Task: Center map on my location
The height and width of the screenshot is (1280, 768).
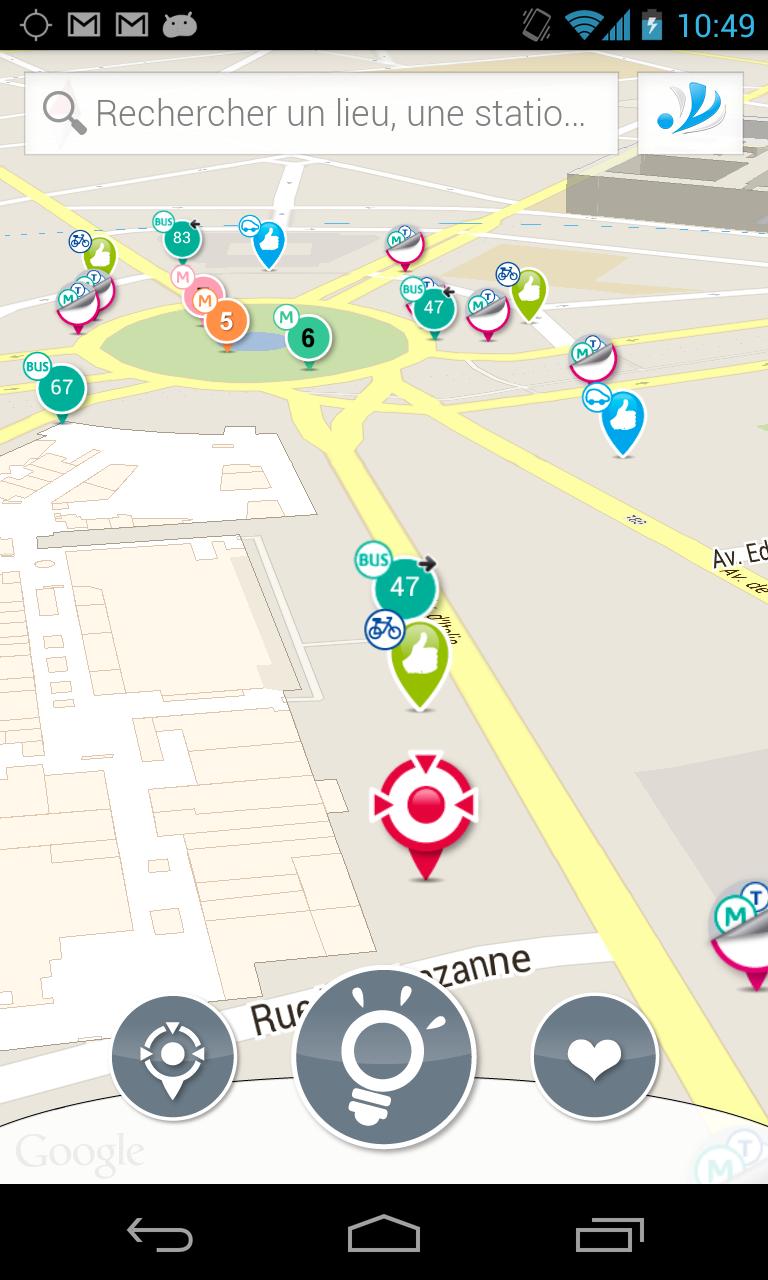Action: 173,1056
